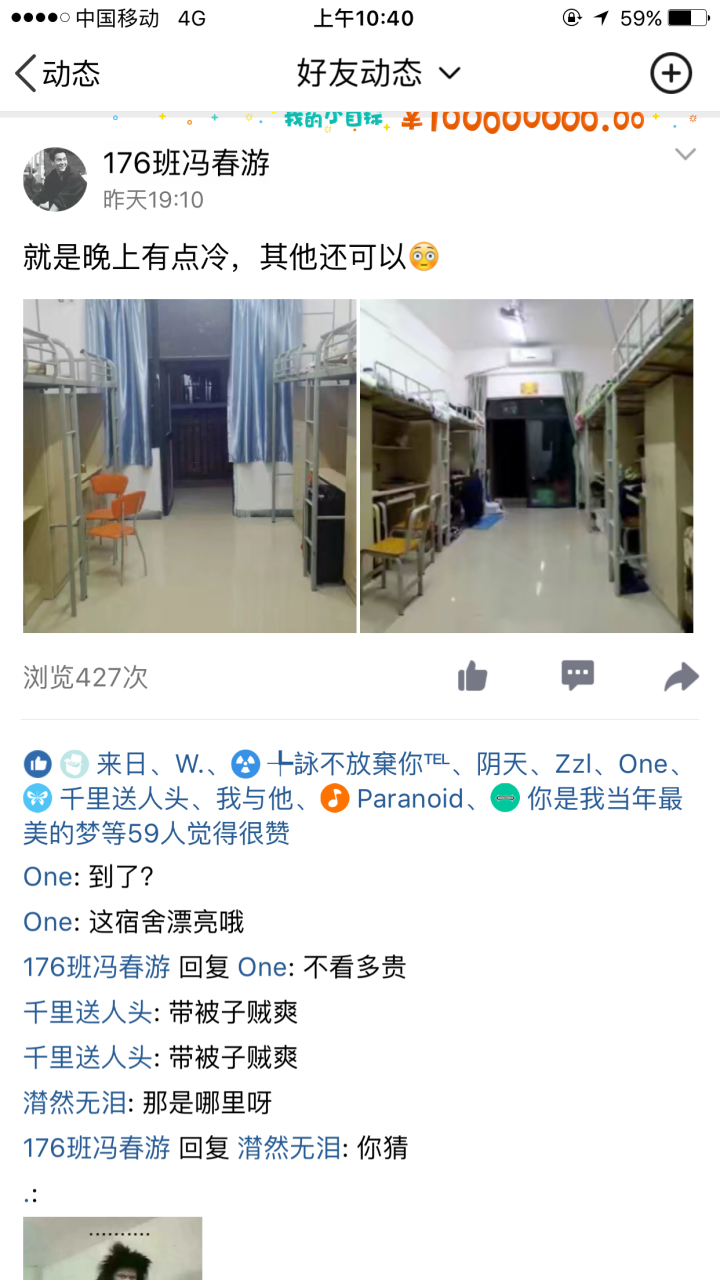Open the image post below the comments
Viewport: 720px width, 1280px height.
[112, 1248]
